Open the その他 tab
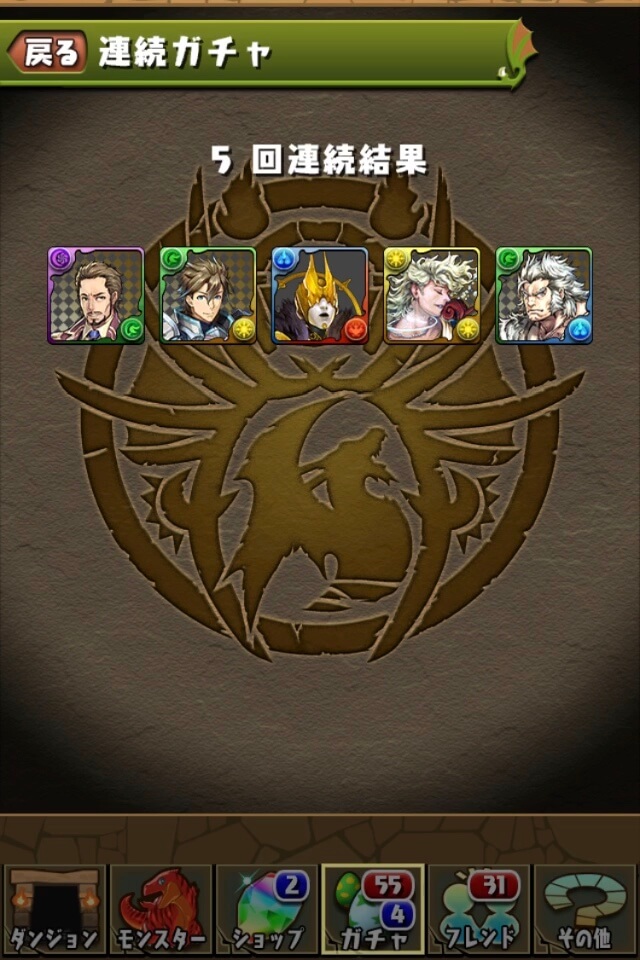Screen dimensions: 640x960 (586, 910)
